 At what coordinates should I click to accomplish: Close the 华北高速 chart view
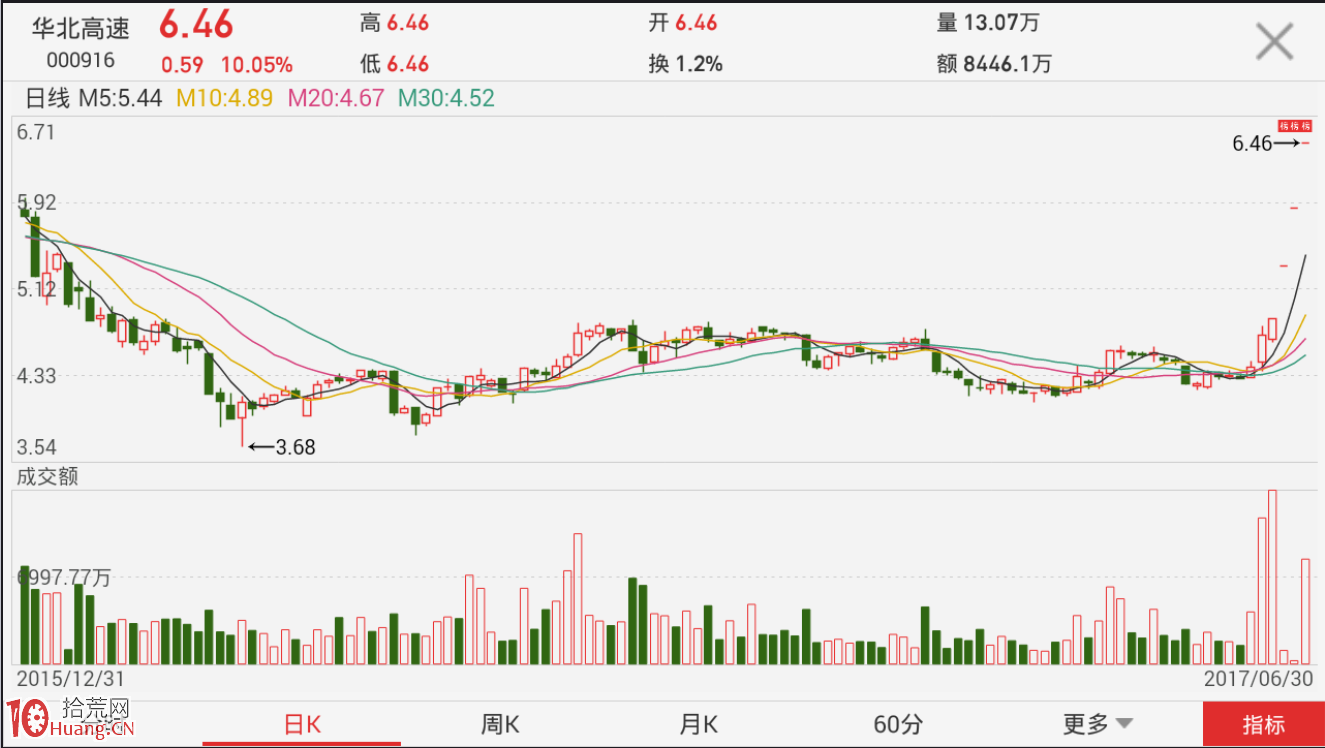point(1274,42)
